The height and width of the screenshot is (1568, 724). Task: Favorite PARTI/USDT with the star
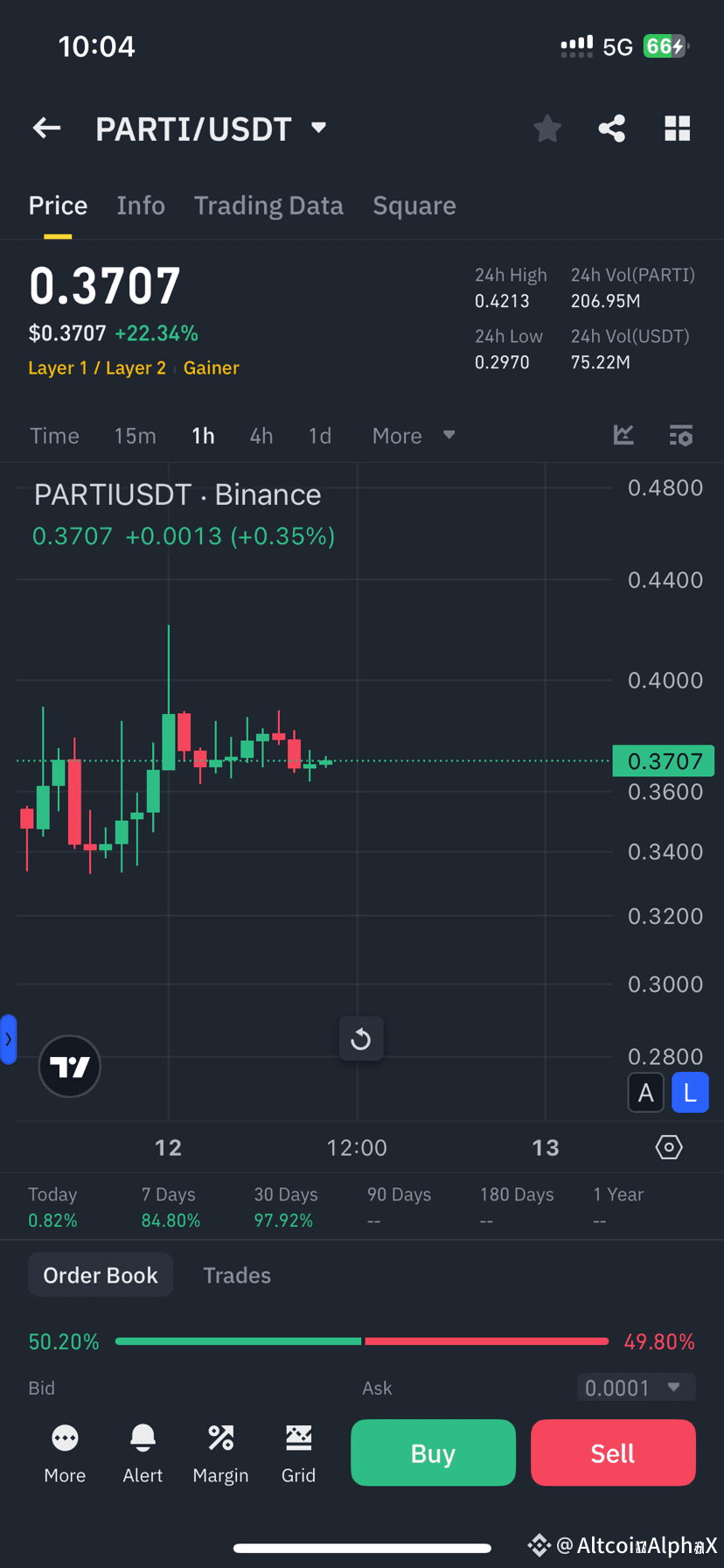546,128
